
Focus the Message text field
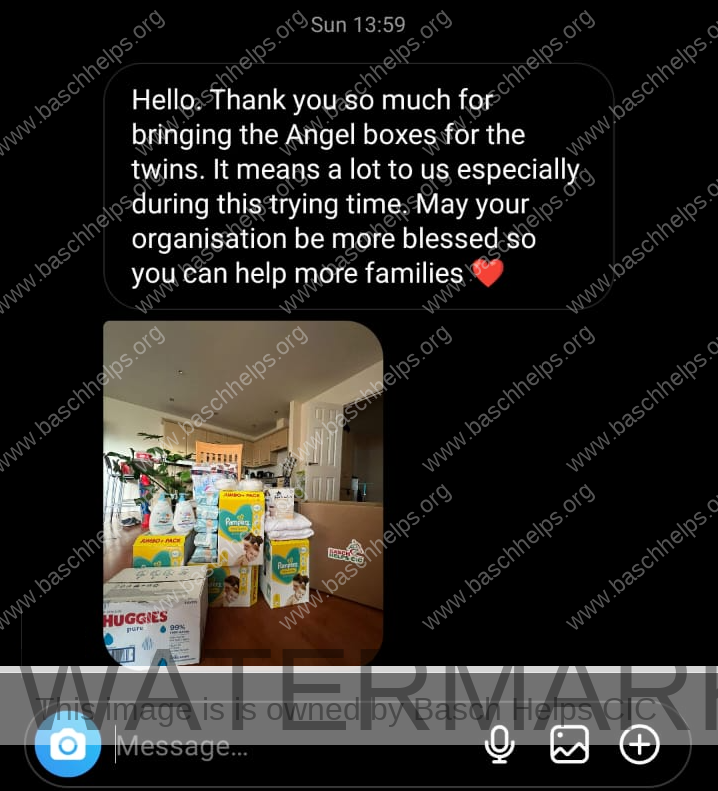tap(290, 746)
